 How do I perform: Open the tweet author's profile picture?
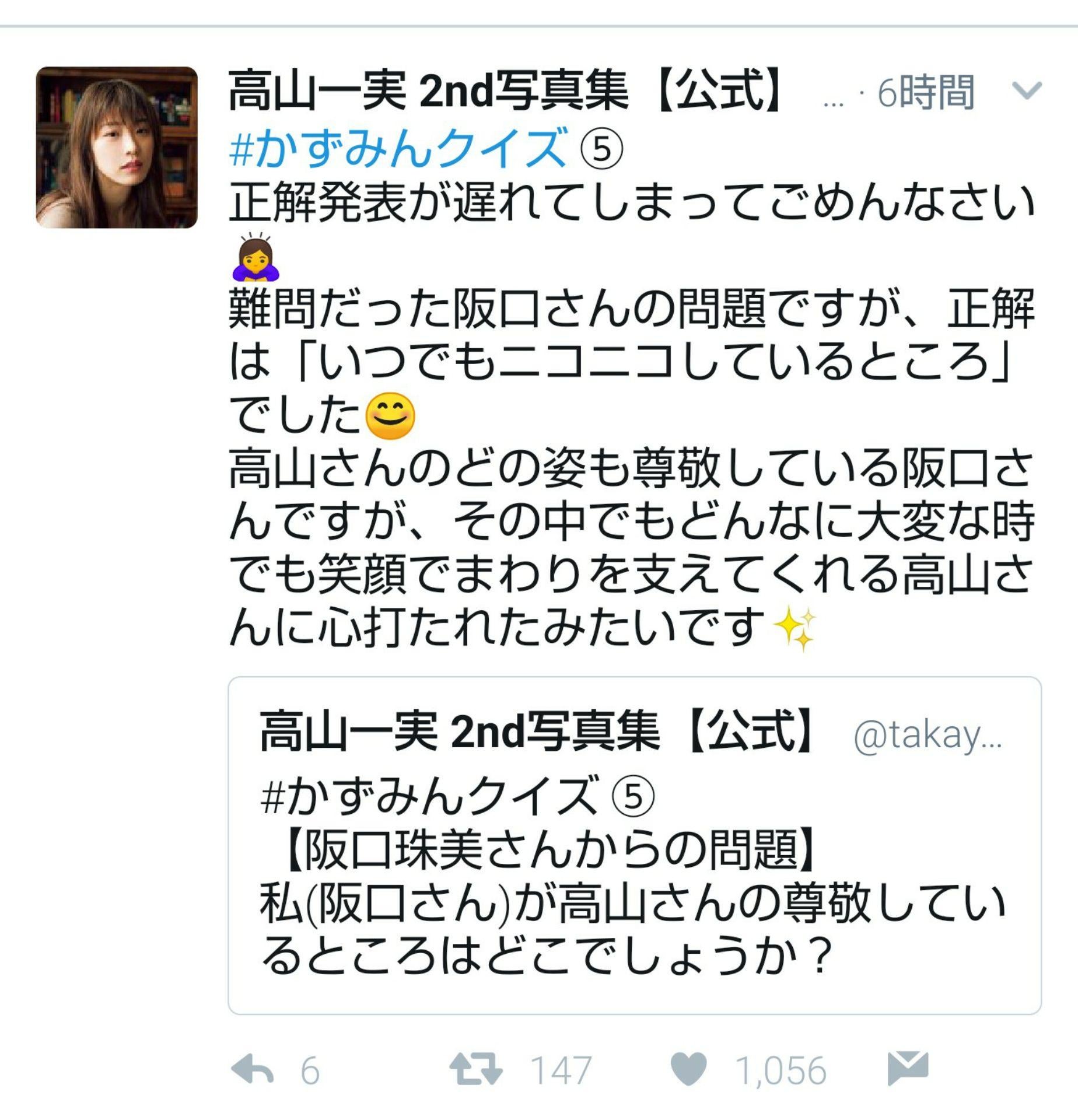tap(117, 148)
